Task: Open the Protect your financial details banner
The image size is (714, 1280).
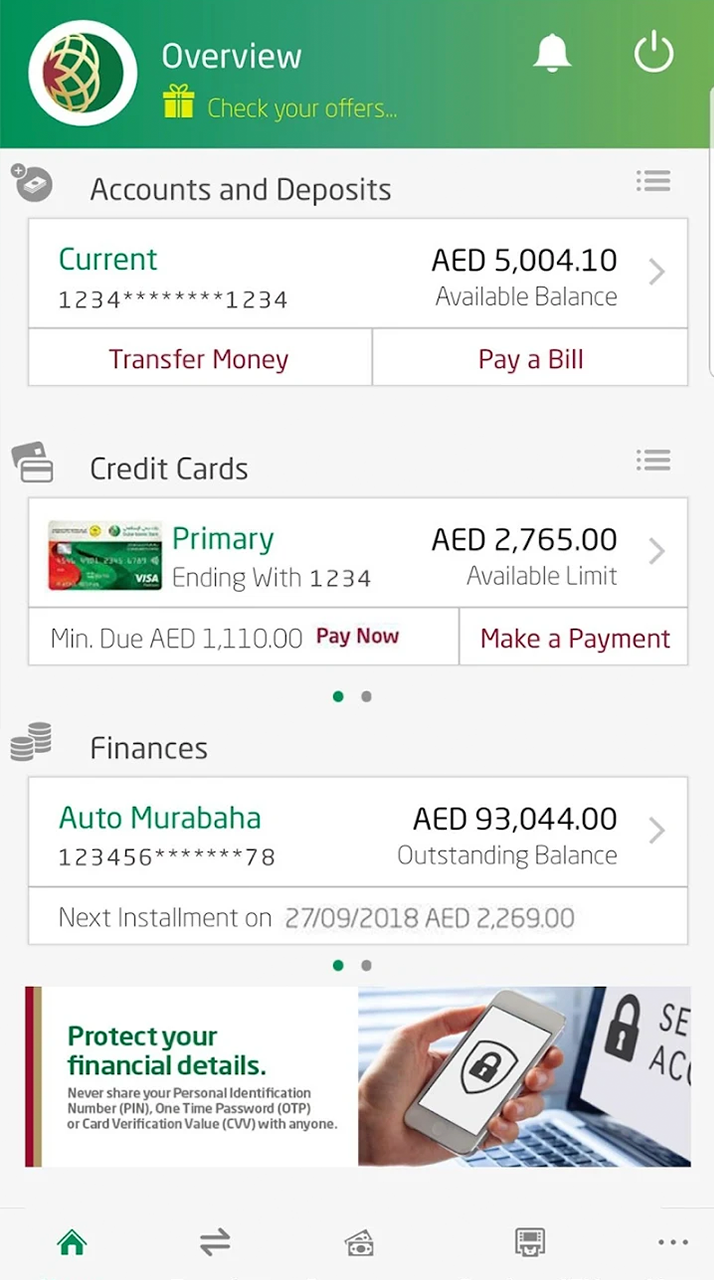Action: tap(357, 1076)
